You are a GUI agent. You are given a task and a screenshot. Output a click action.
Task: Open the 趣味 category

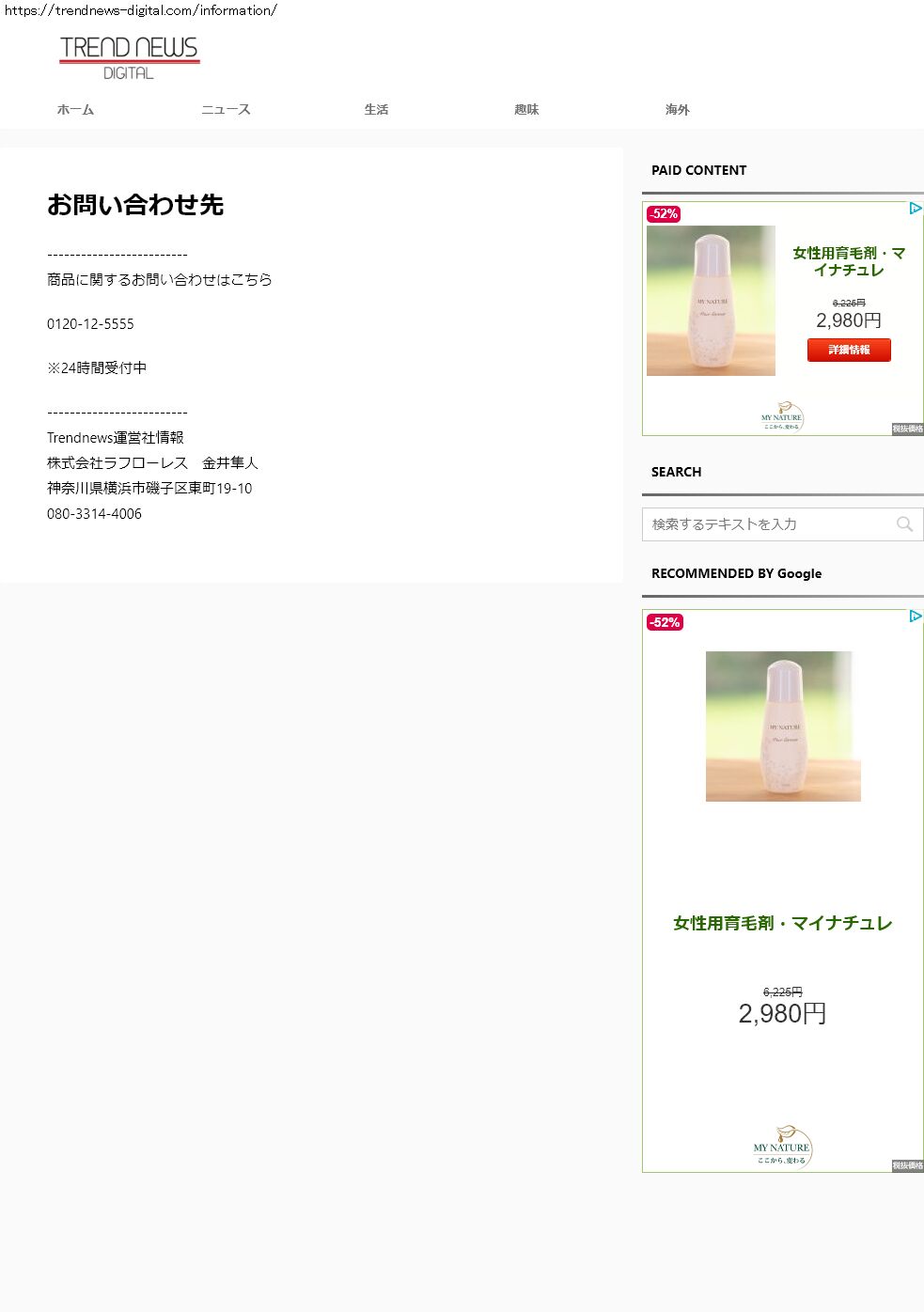click(526, 110)
